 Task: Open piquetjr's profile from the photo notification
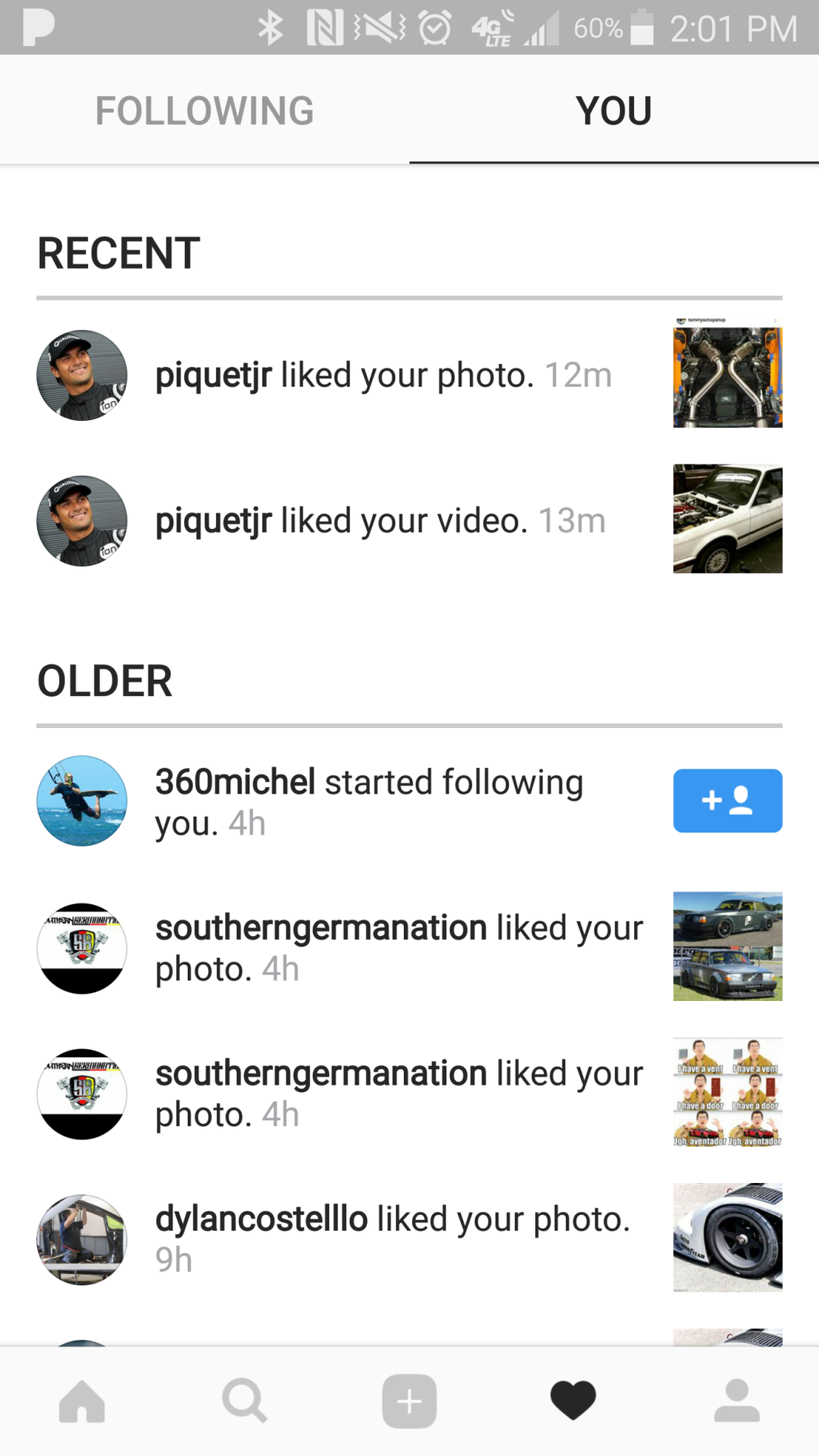(x=82, y=375)
